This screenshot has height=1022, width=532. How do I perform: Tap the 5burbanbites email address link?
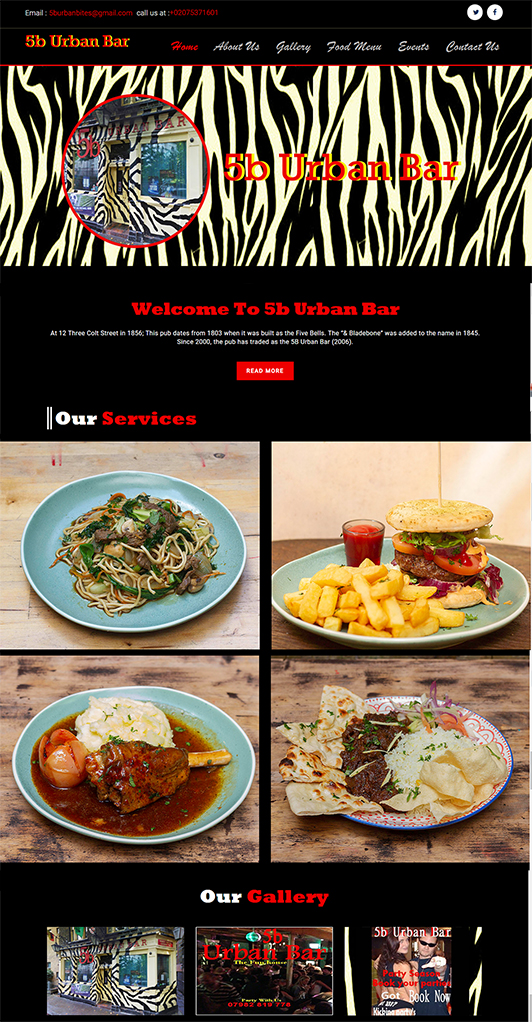(91, 13)
